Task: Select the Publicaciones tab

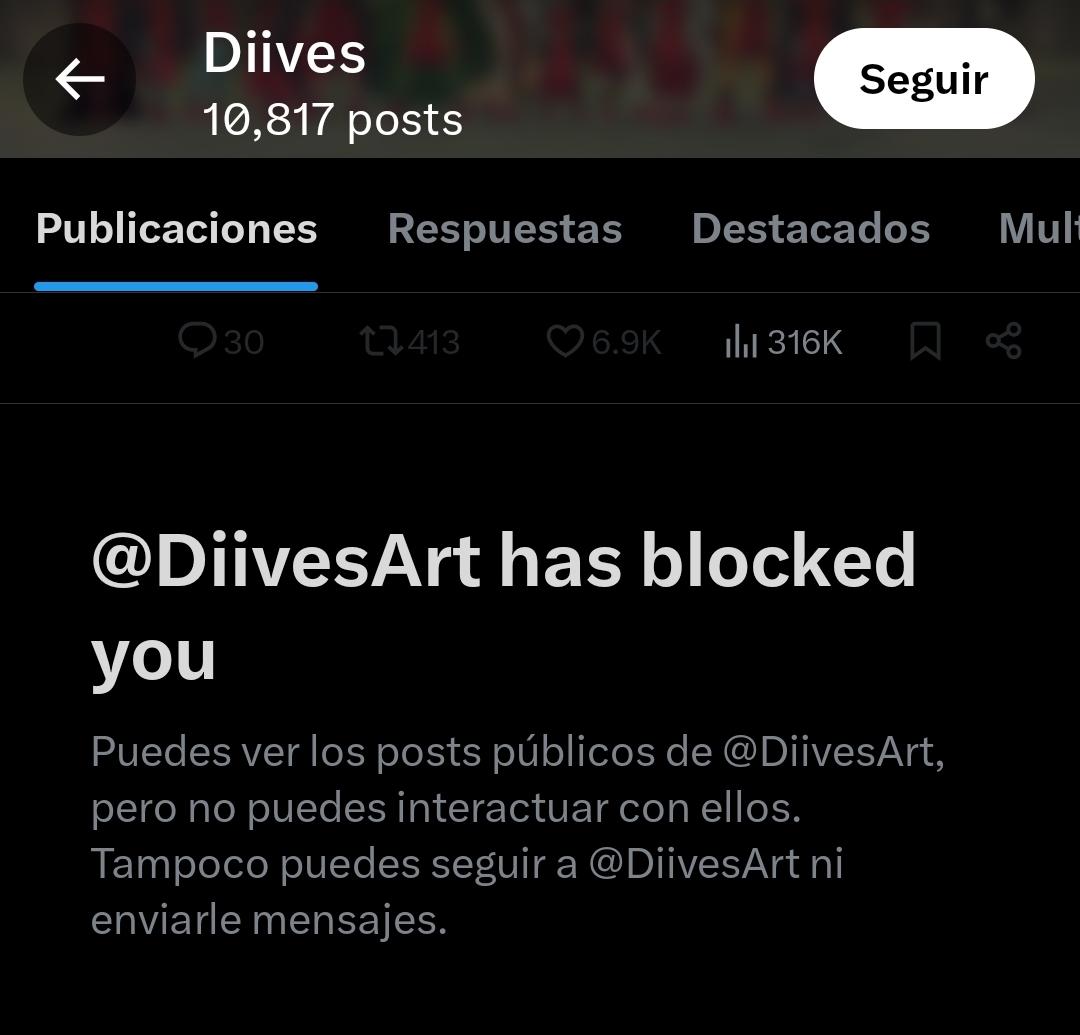Action: click(x=176, y=229)
